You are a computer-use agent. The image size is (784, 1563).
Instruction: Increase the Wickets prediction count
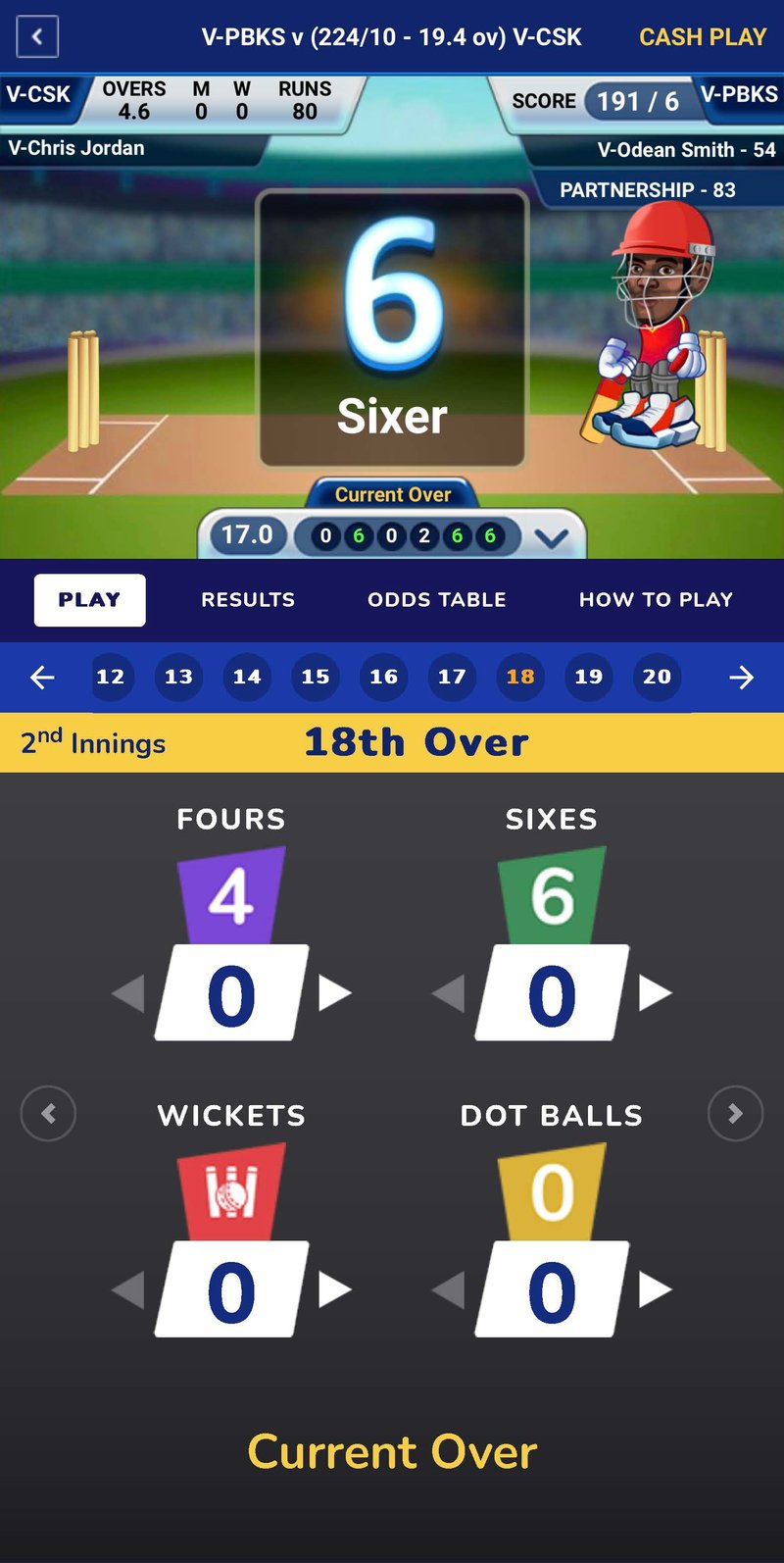[335, 1289]
